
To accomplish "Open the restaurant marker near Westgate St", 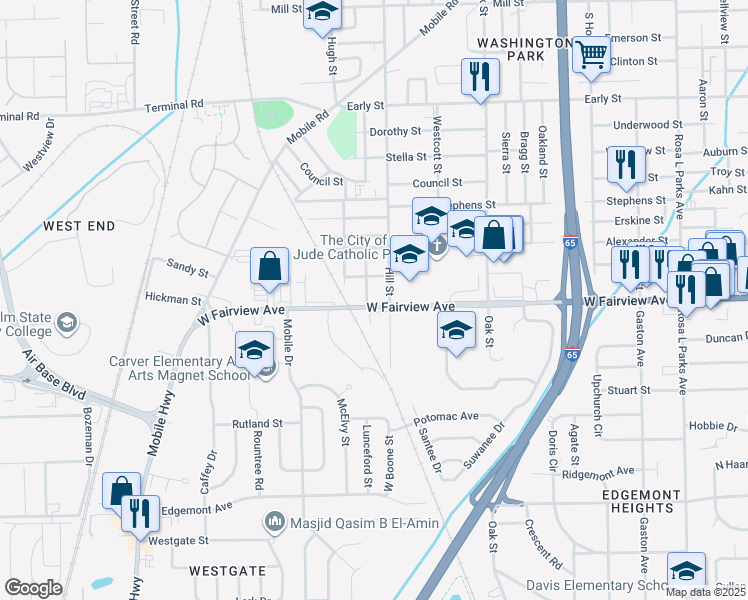I will pos(140,515).
